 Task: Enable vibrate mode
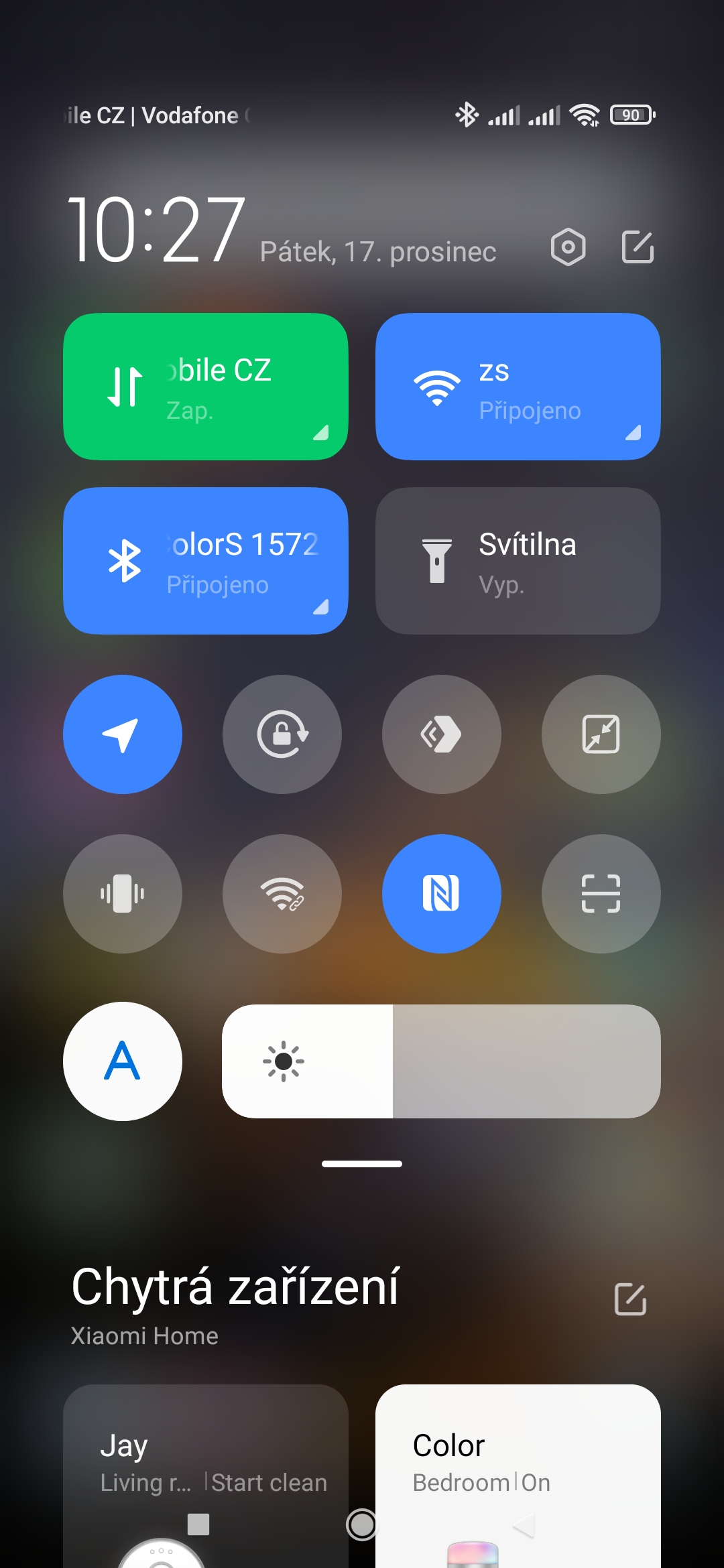123,894
